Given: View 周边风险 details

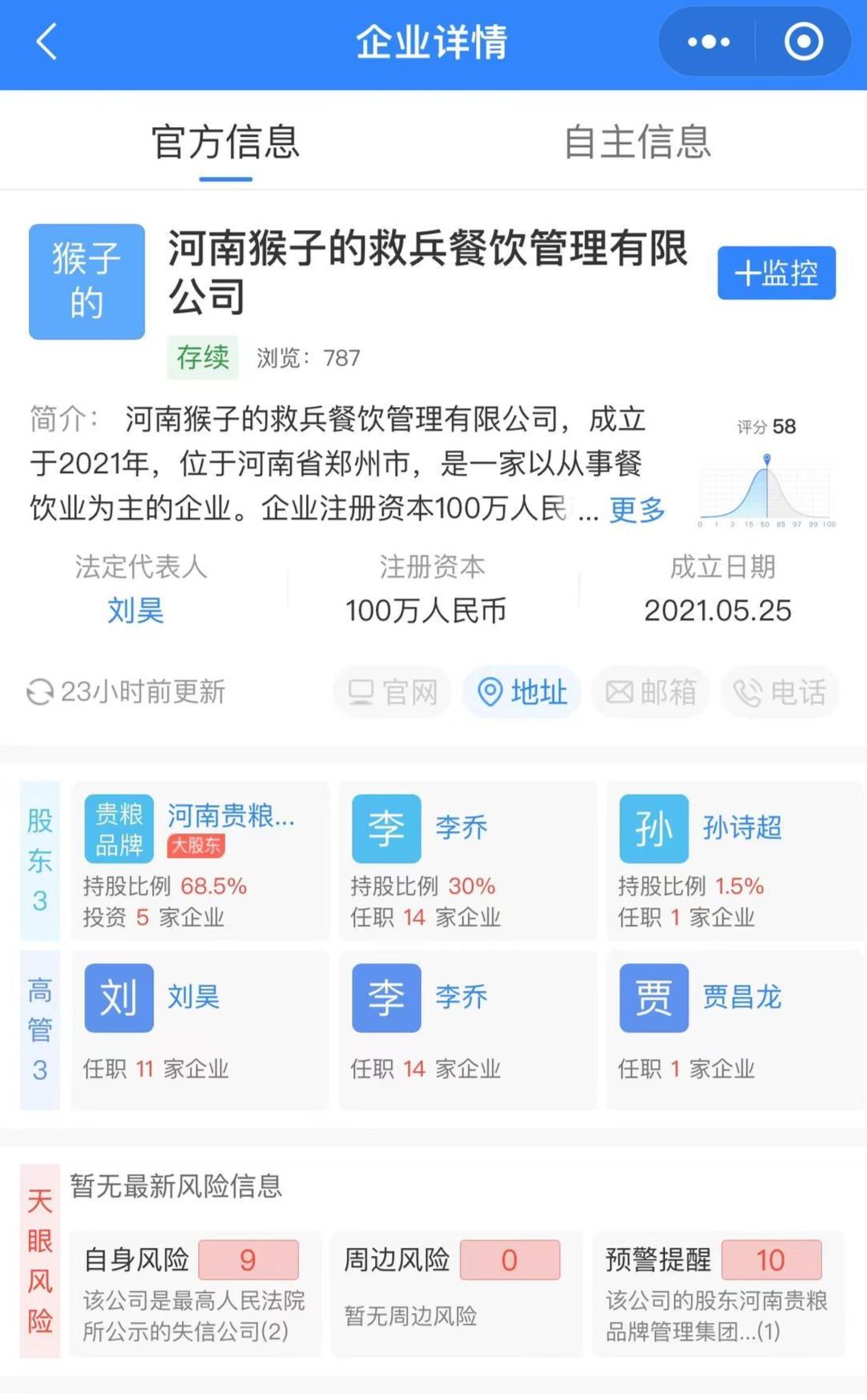Looking at the screenshot, I should pyautogui.click(x=456, y=1293).
